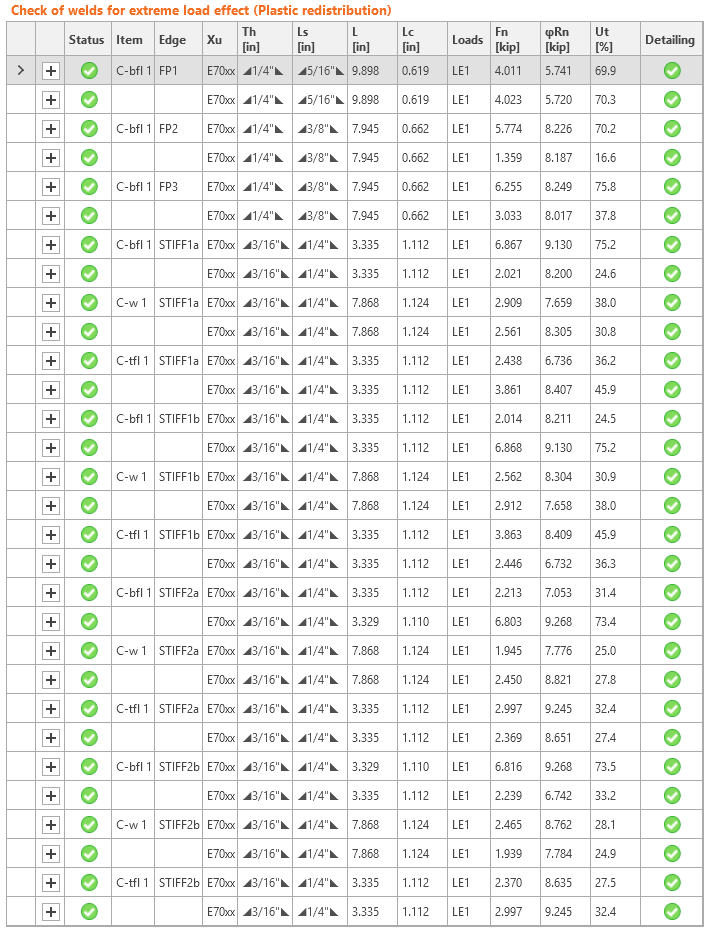This screenshot has width=708, height=930.
Task: Open the C-tfl 1 STIFF2b expander
Action: click(x=51, y=883)
